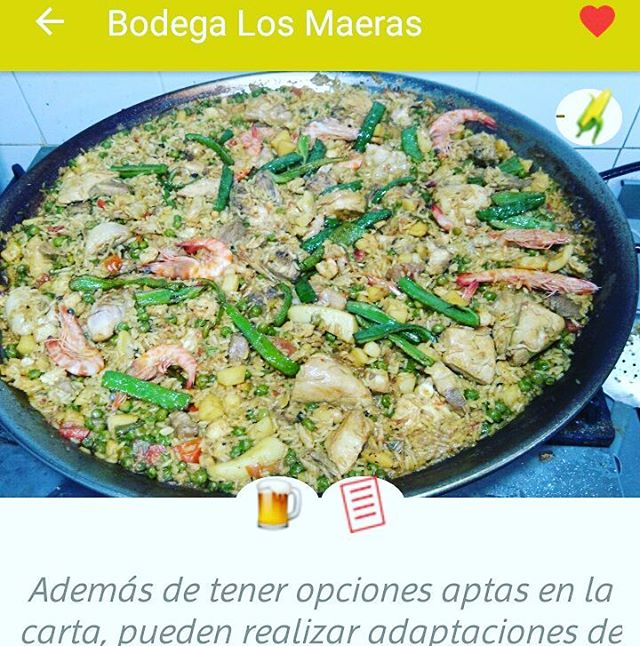Toggle the red heart favorite icon
This screenshot has width=640, height=646.
[x=597, y=22]
